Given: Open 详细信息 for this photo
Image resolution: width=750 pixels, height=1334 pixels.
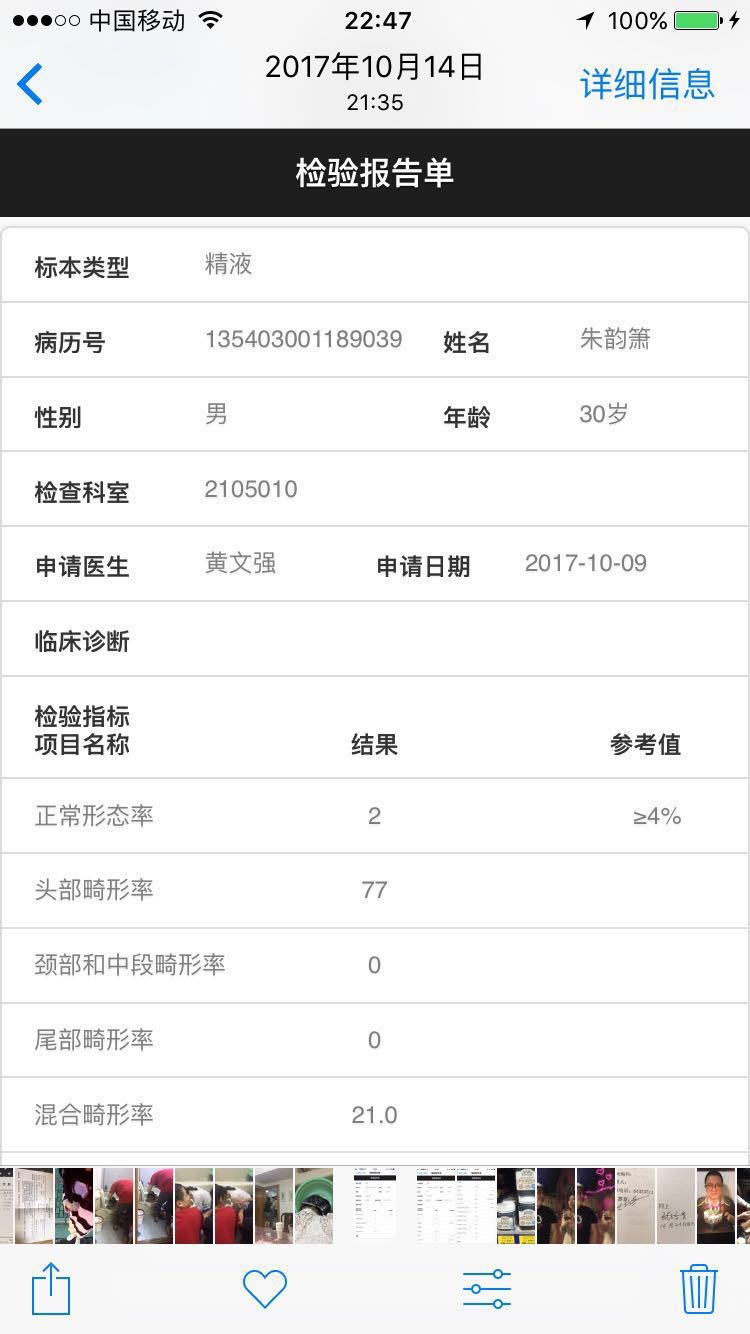Looking at the screenshot, I should tap(647, 84).
